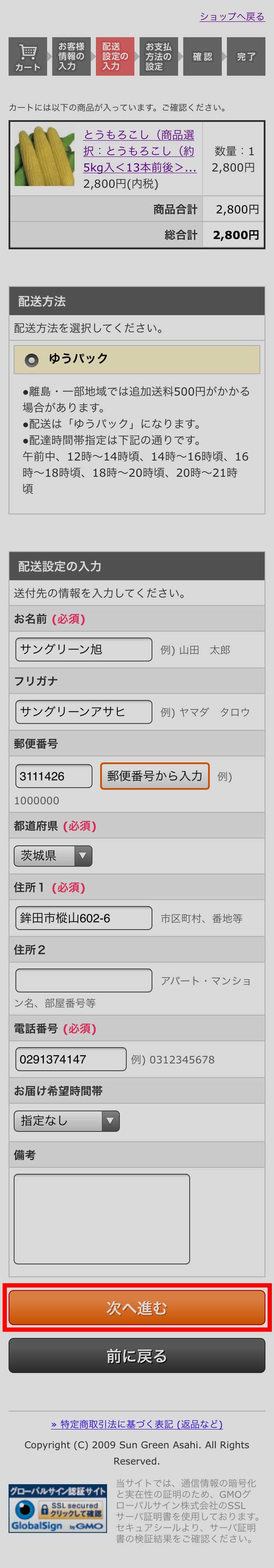Select the ゆうパック delivery method
Image resolution: width=274 pixels, height=1568 pixels.
click(32, 360)
